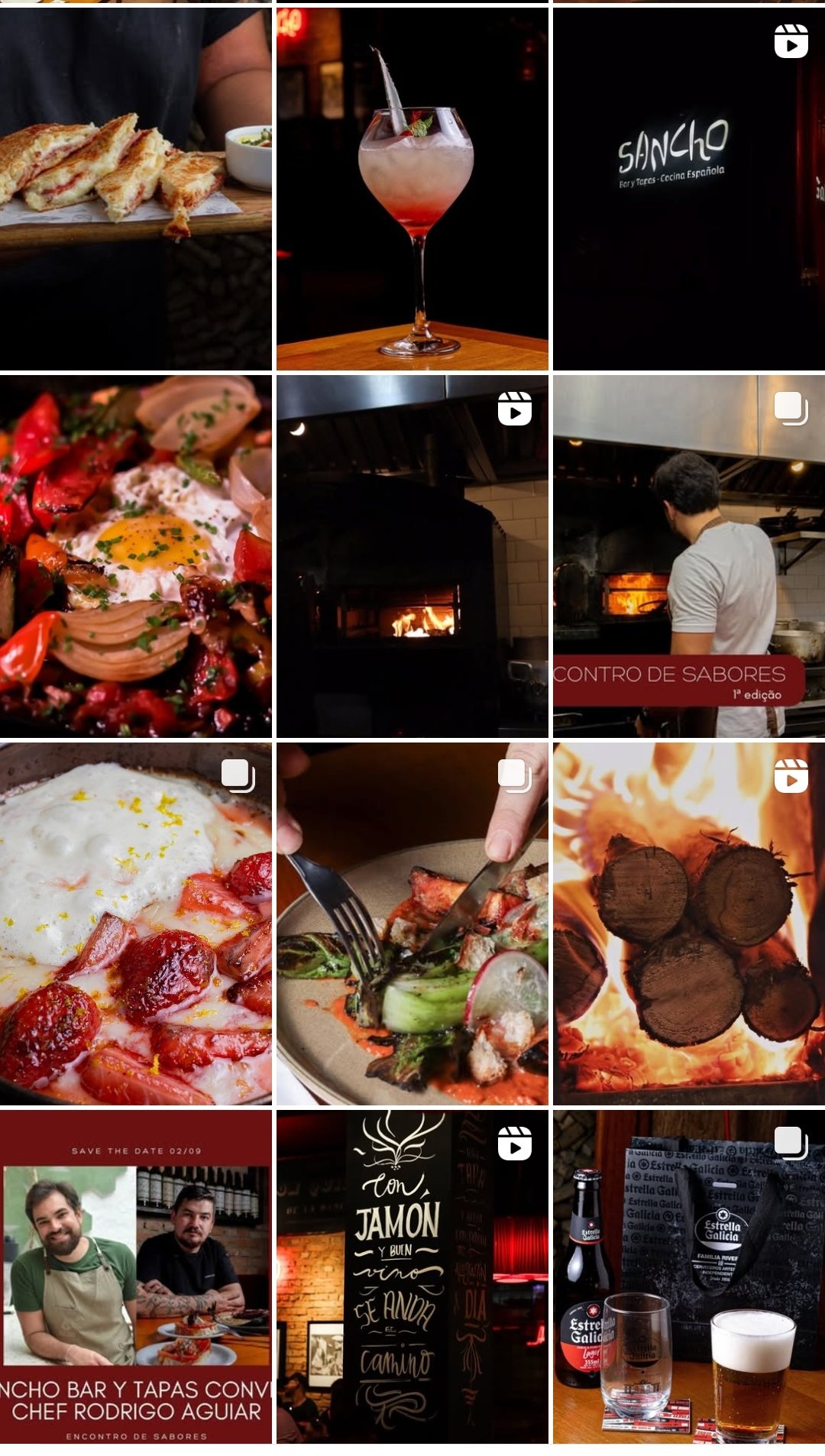Open the Chef Rodrigo Aguiar save-the-date post
825x1456 pixels.
[x=135, y=1276]
